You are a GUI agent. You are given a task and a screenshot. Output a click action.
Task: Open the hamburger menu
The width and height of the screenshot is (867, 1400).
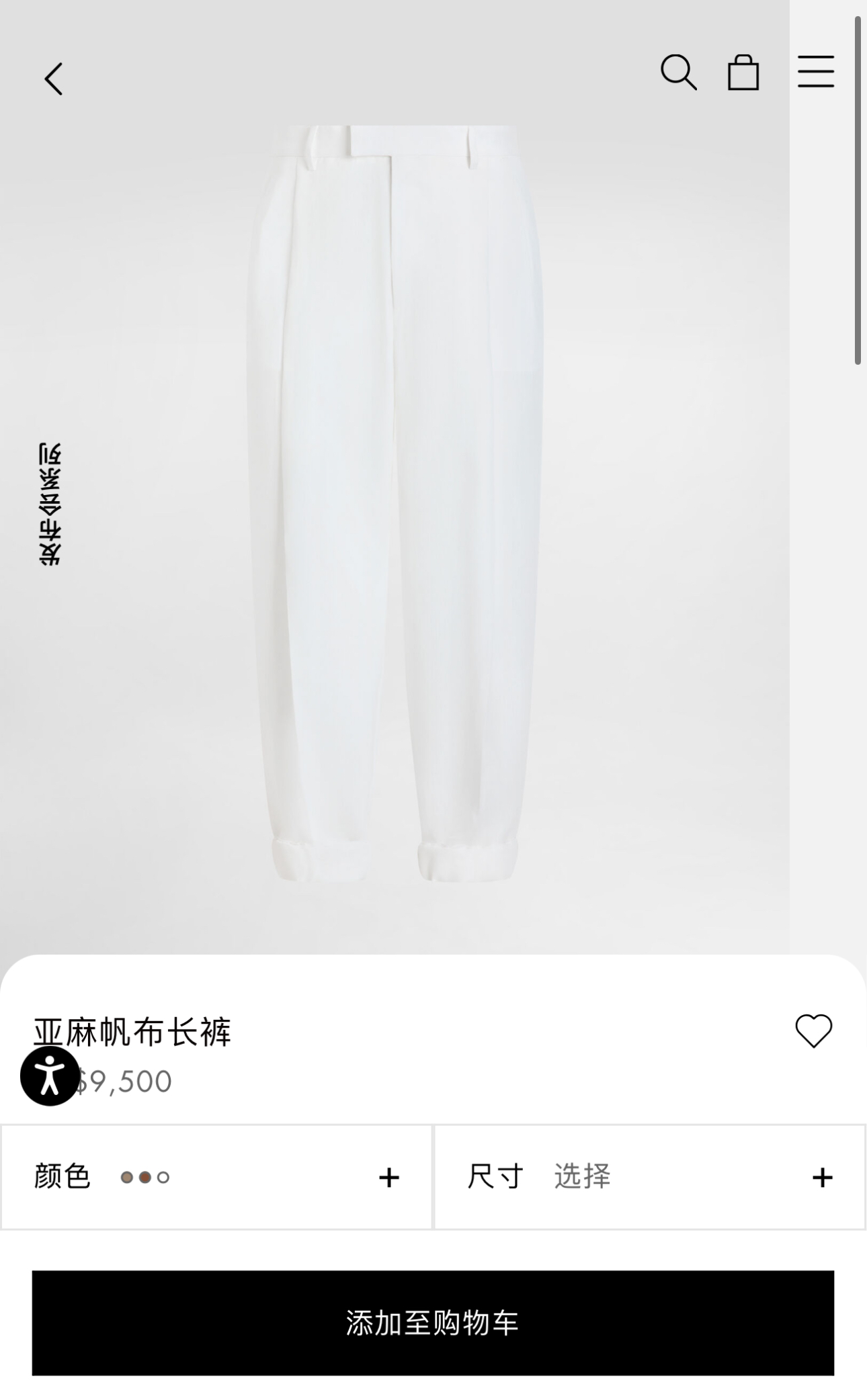click(816, 72)
